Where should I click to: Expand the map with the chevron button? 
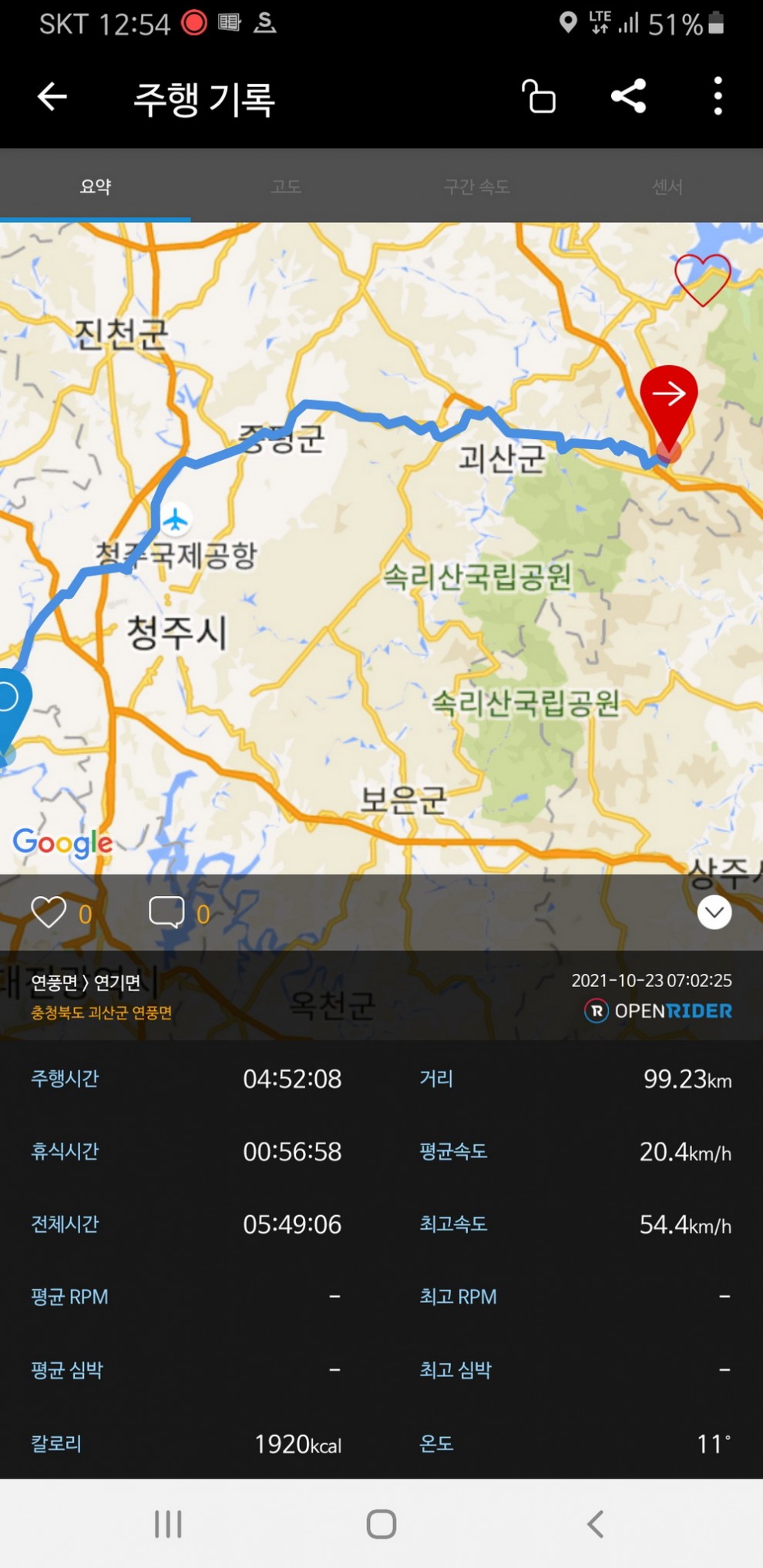coord(714,913)
